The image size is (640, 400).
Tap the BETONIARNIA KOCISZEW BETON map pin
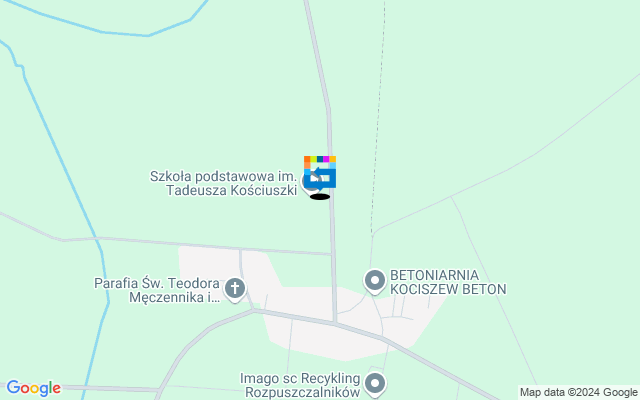[375, 281]
